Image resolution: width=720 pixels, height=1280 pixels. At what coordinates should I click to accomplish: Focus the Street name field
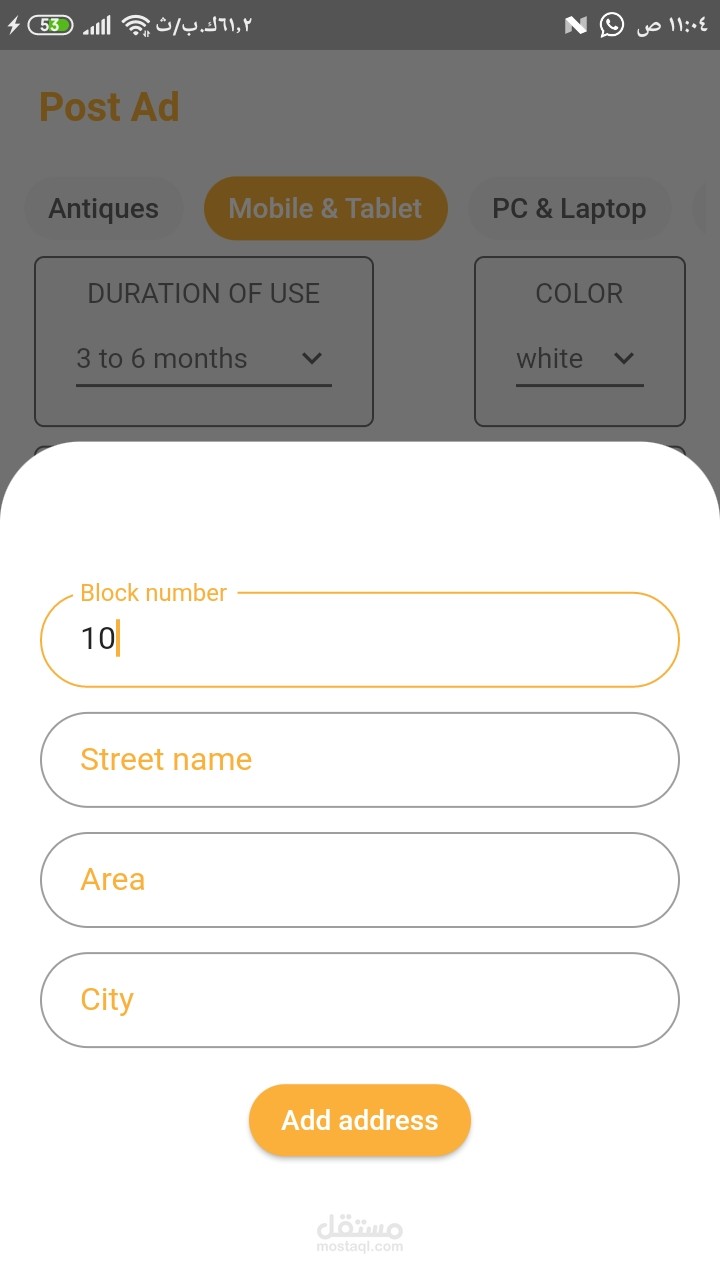coord(360,760)
